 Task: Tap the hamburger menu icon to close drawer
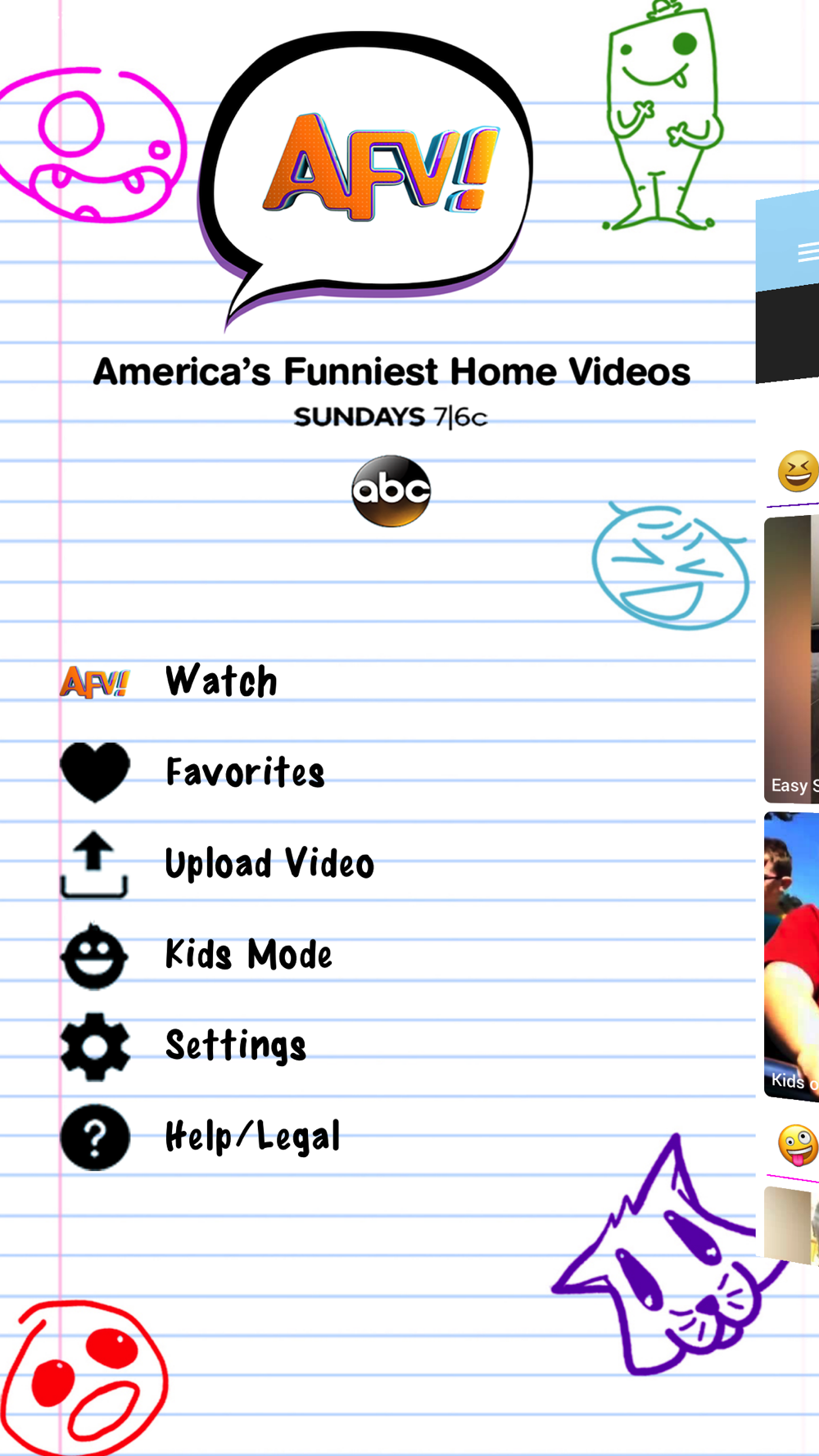[x=808, y=252]
